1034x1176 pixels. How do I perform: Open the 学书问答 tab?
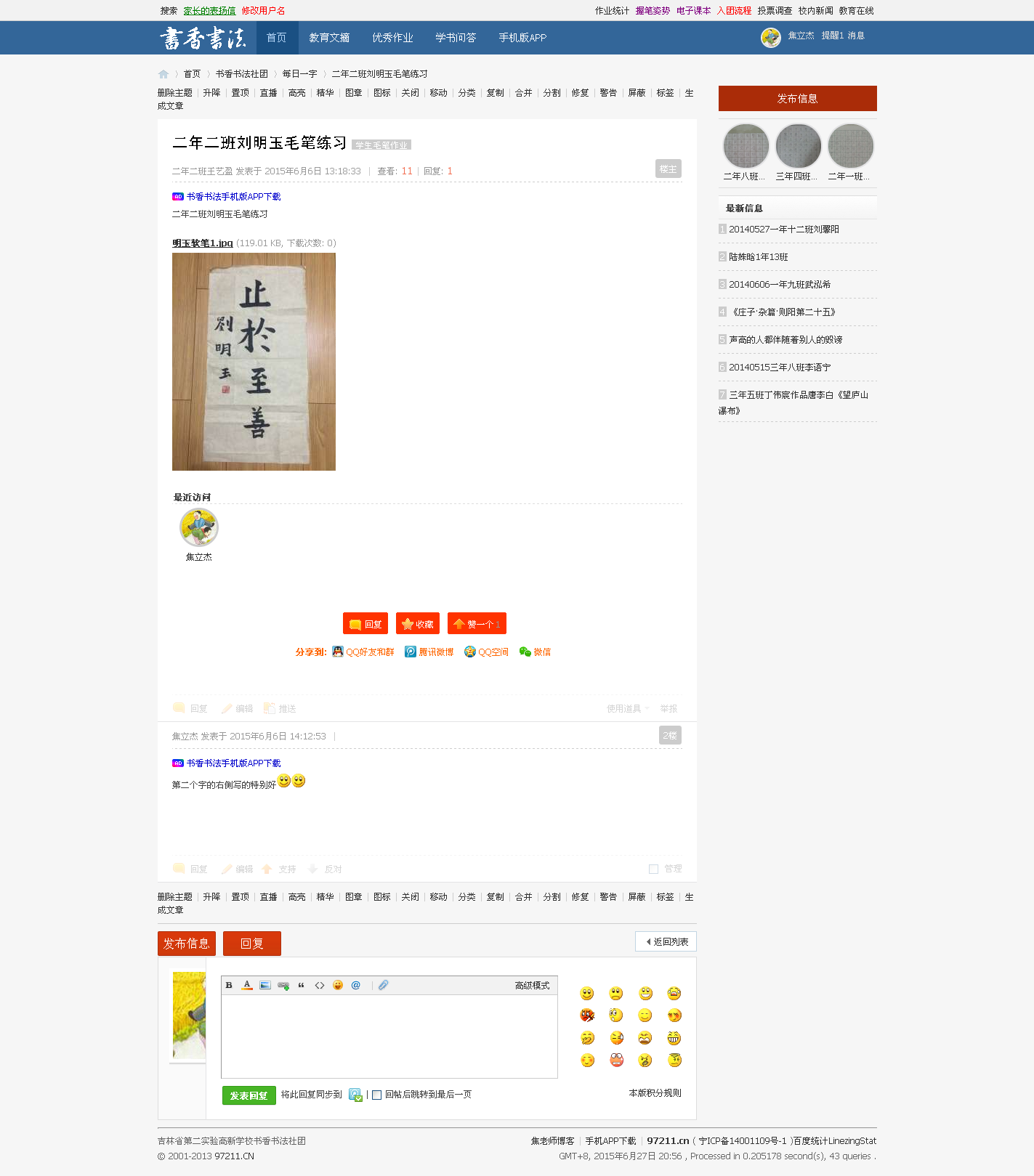pos(456,38)
